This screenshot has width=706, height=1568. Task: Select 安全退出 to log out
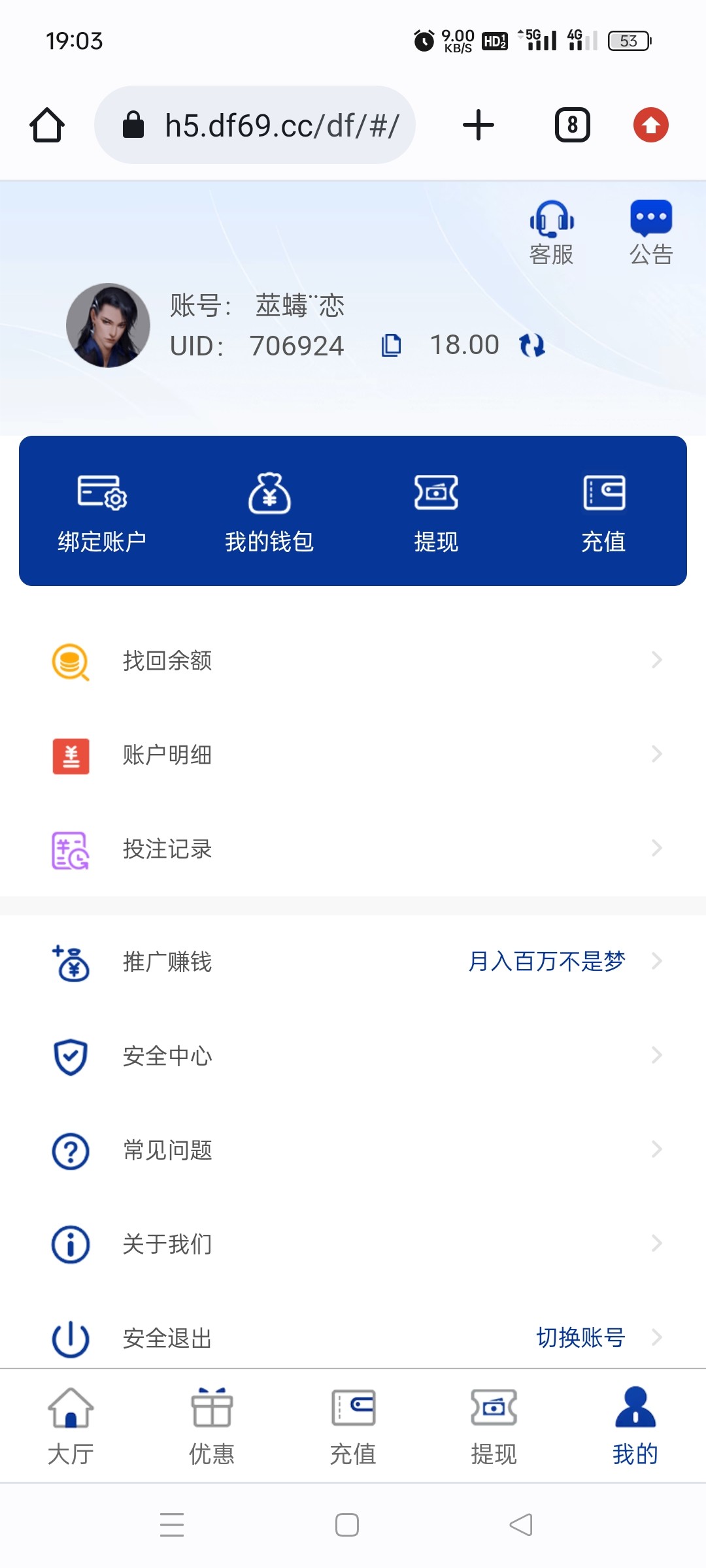point(167,1338)
